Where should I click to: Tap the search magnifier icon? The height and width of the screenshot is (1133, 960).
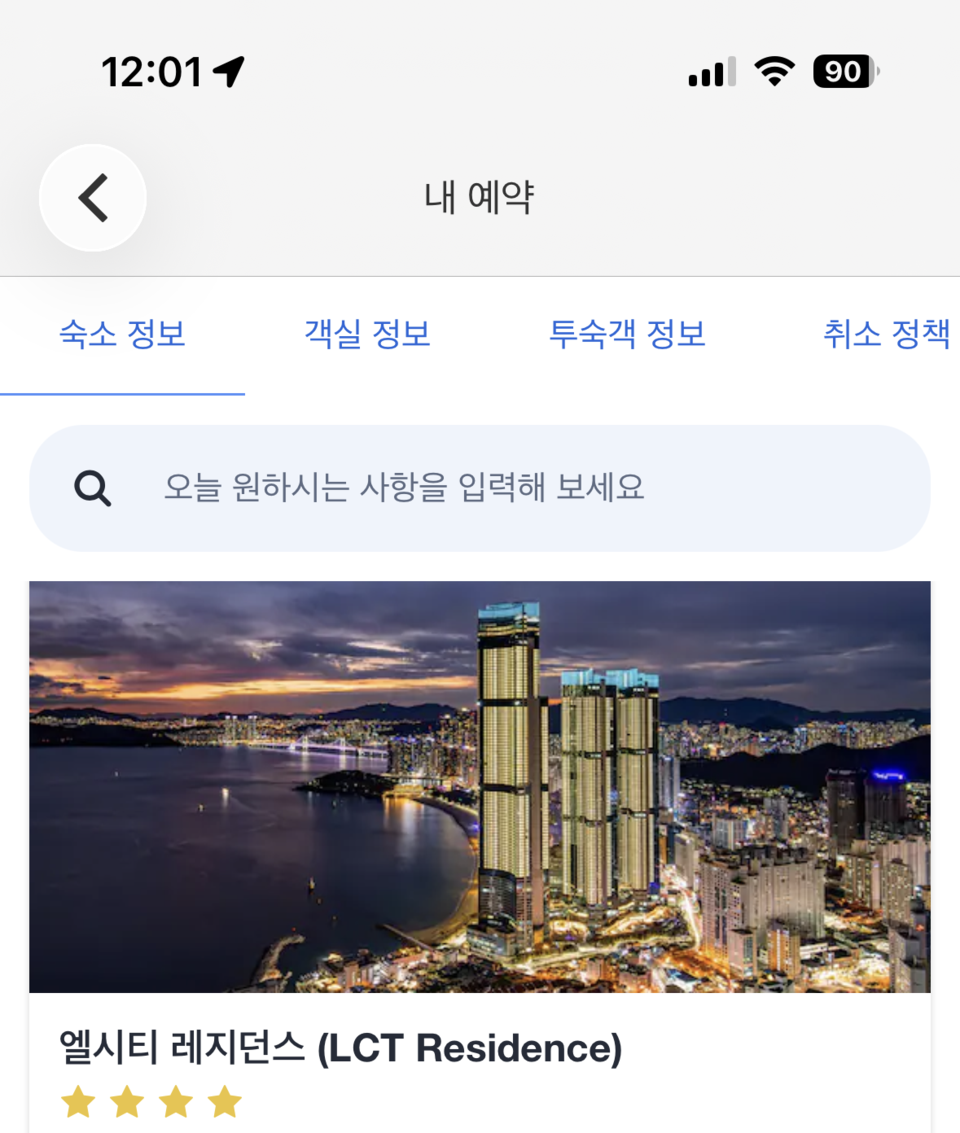tap(92, 488)
